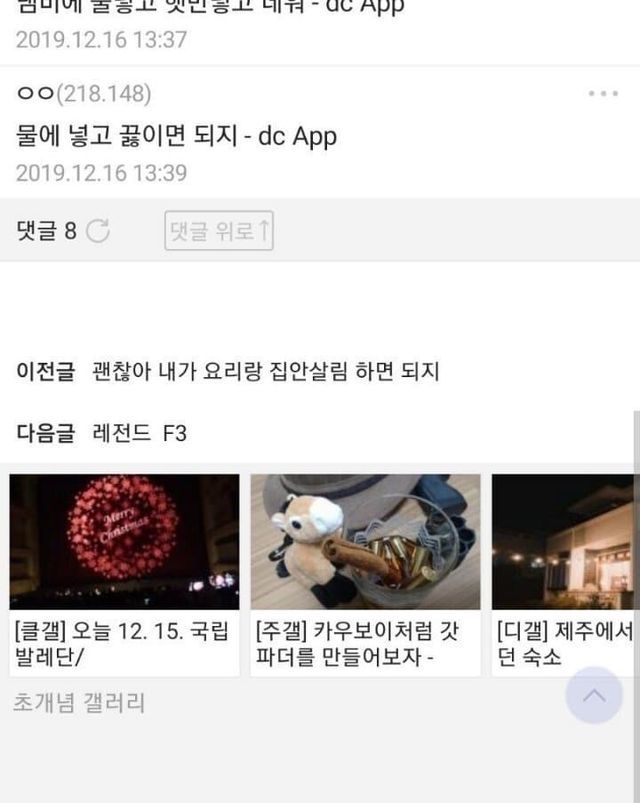Viewport: 640px width, 803px height.
Task: Tap the 댓글 위로 button
Action: (219, 230)
